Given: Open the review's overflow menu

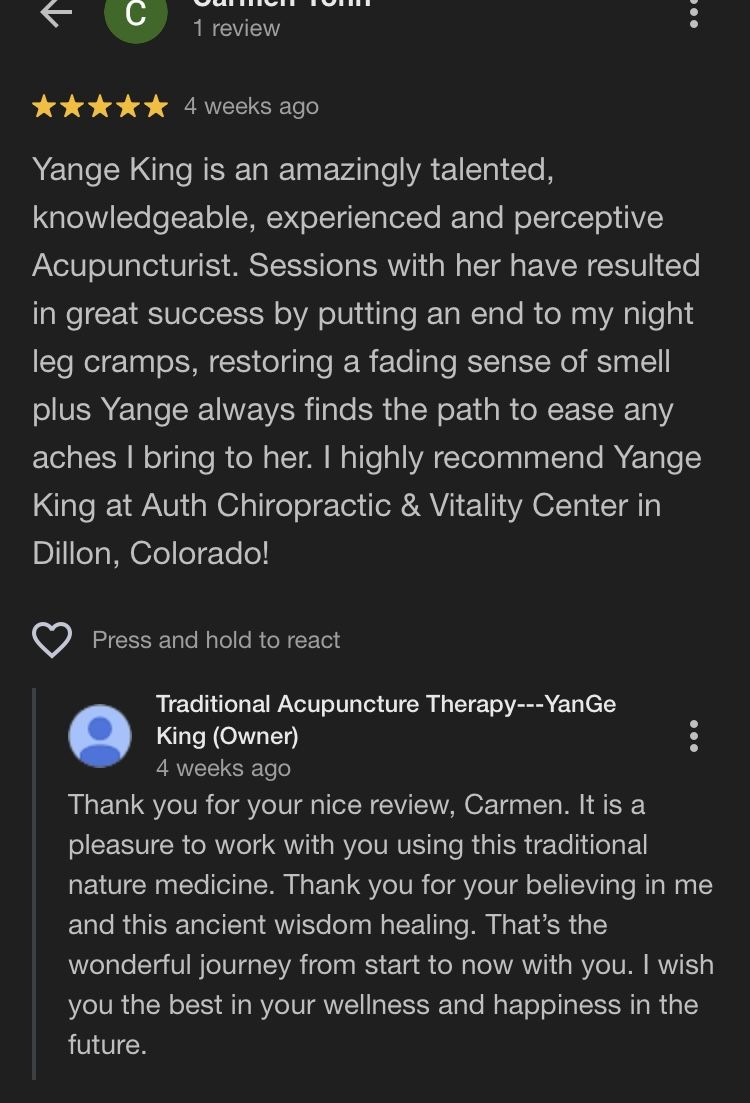Looking at the screenshot, I should click(x=693, y=12).
